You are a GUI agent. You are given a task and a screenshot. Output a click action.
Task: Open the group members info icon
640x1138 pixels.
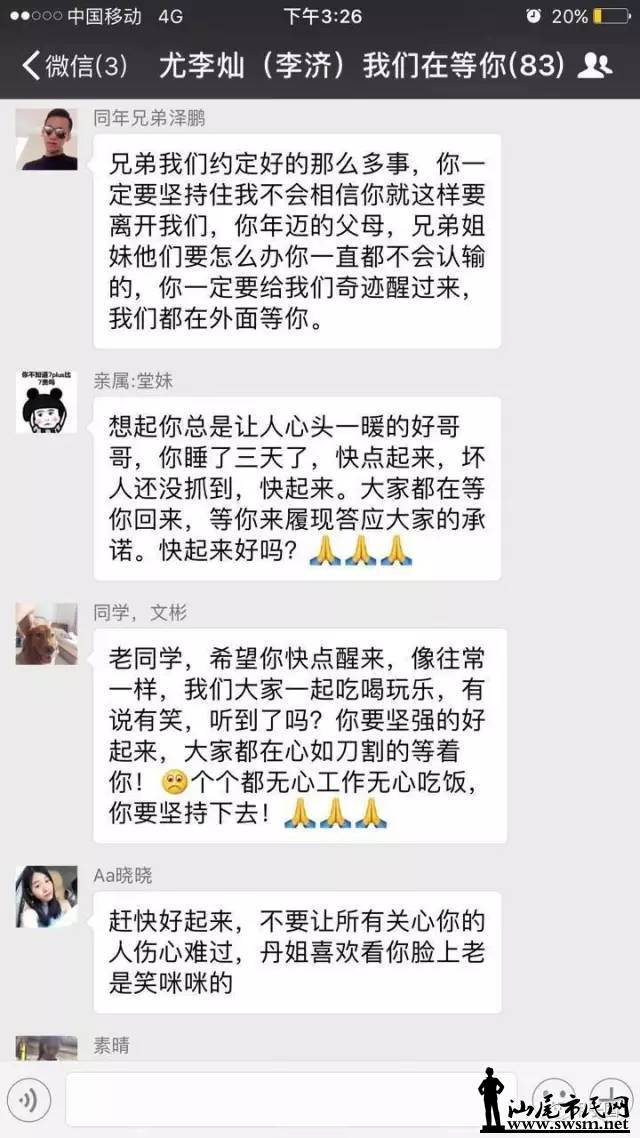tap(596, 66)
